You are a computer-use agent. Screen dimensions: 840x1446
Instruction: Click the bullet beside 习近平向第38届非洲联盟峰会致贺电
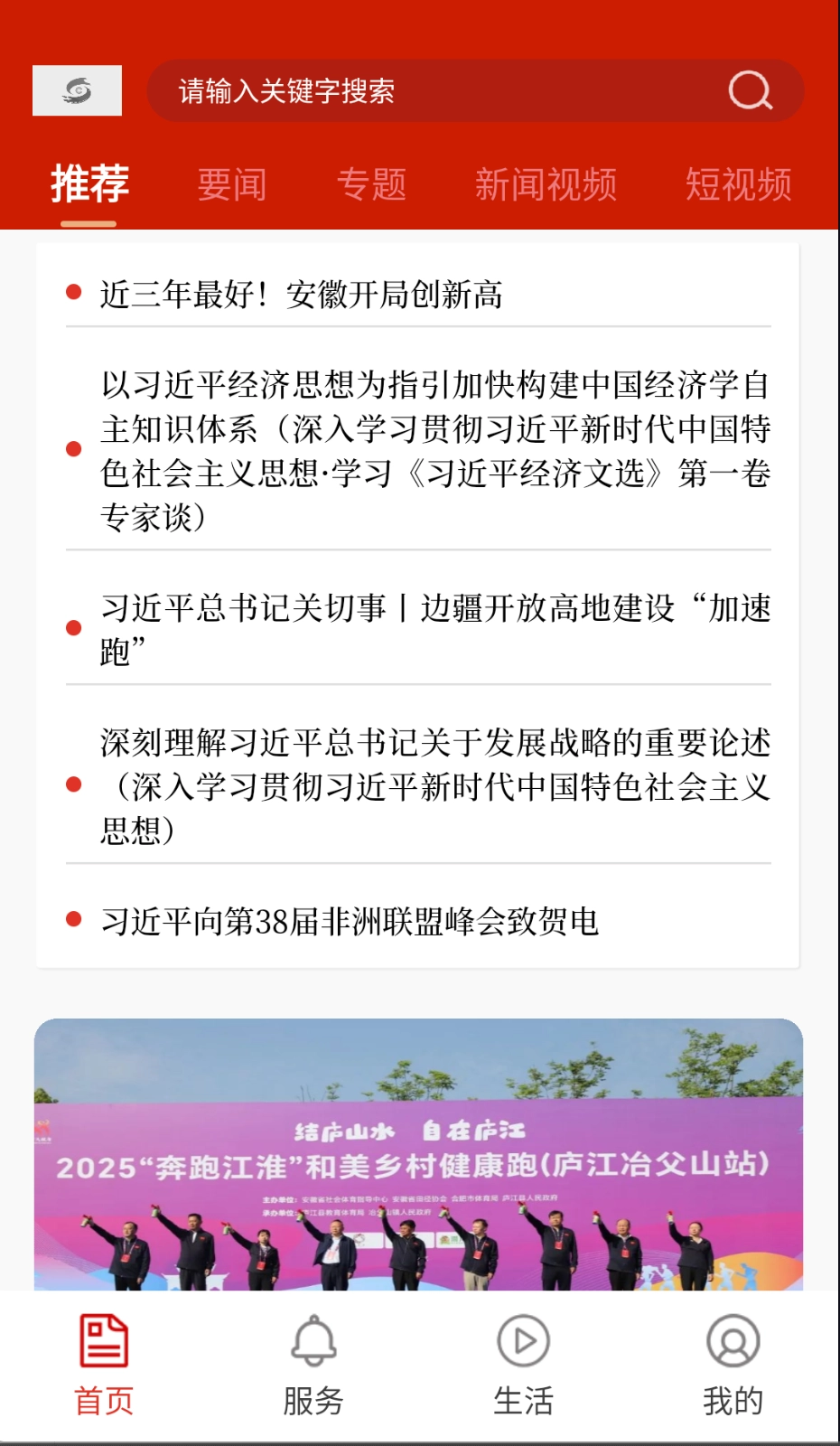tap(74, 920)
